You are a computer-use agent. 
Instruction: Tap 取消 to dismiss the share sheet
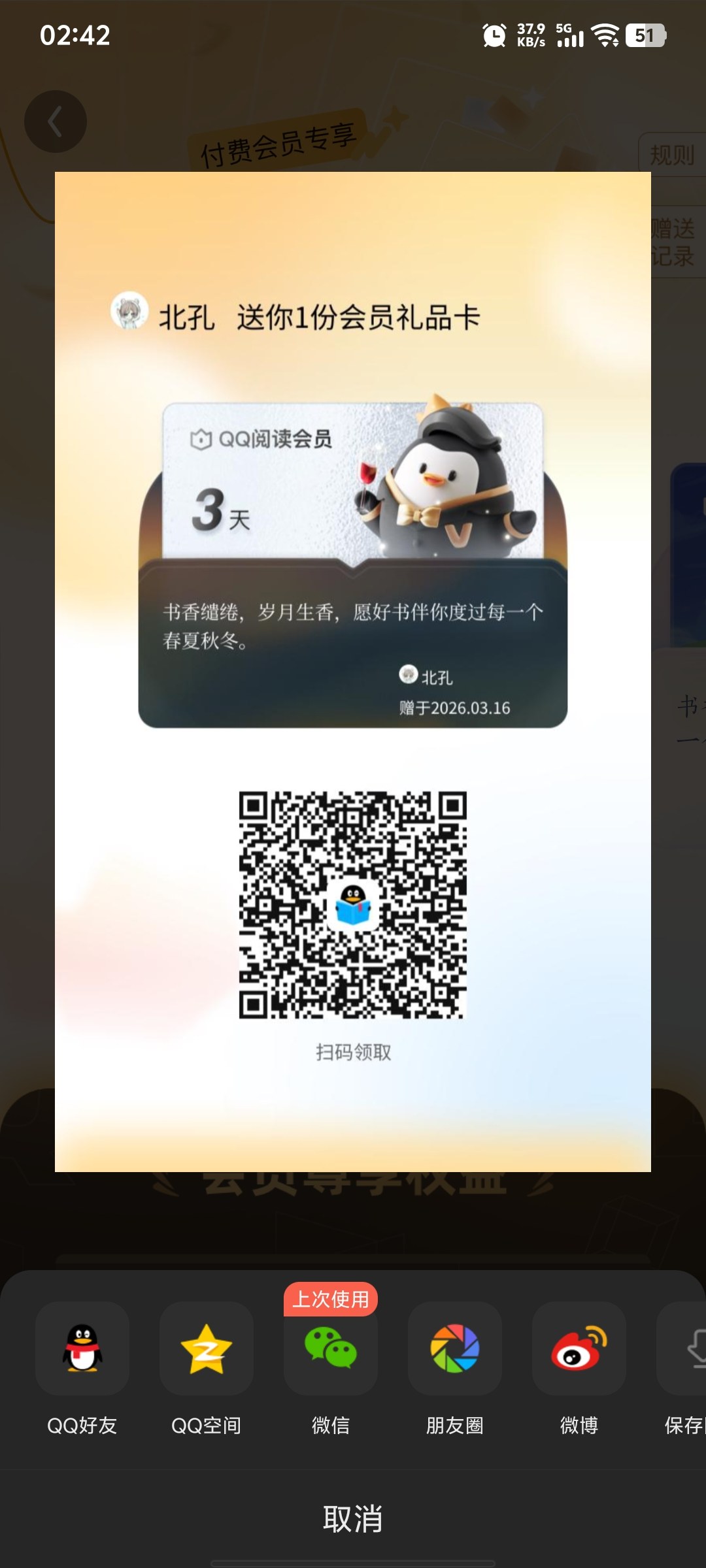click(x=353, y=1518)
